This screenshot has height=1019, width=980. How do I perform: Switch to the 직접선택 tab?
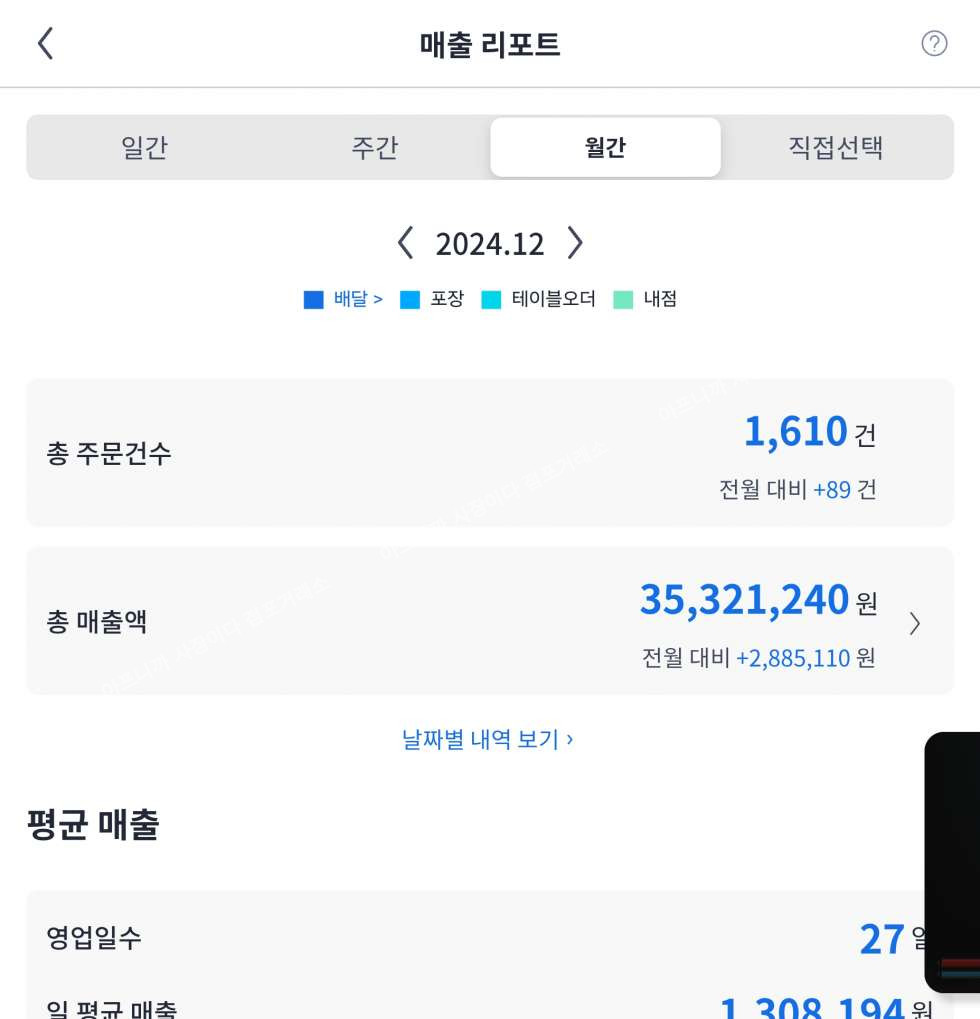[836, 148]
